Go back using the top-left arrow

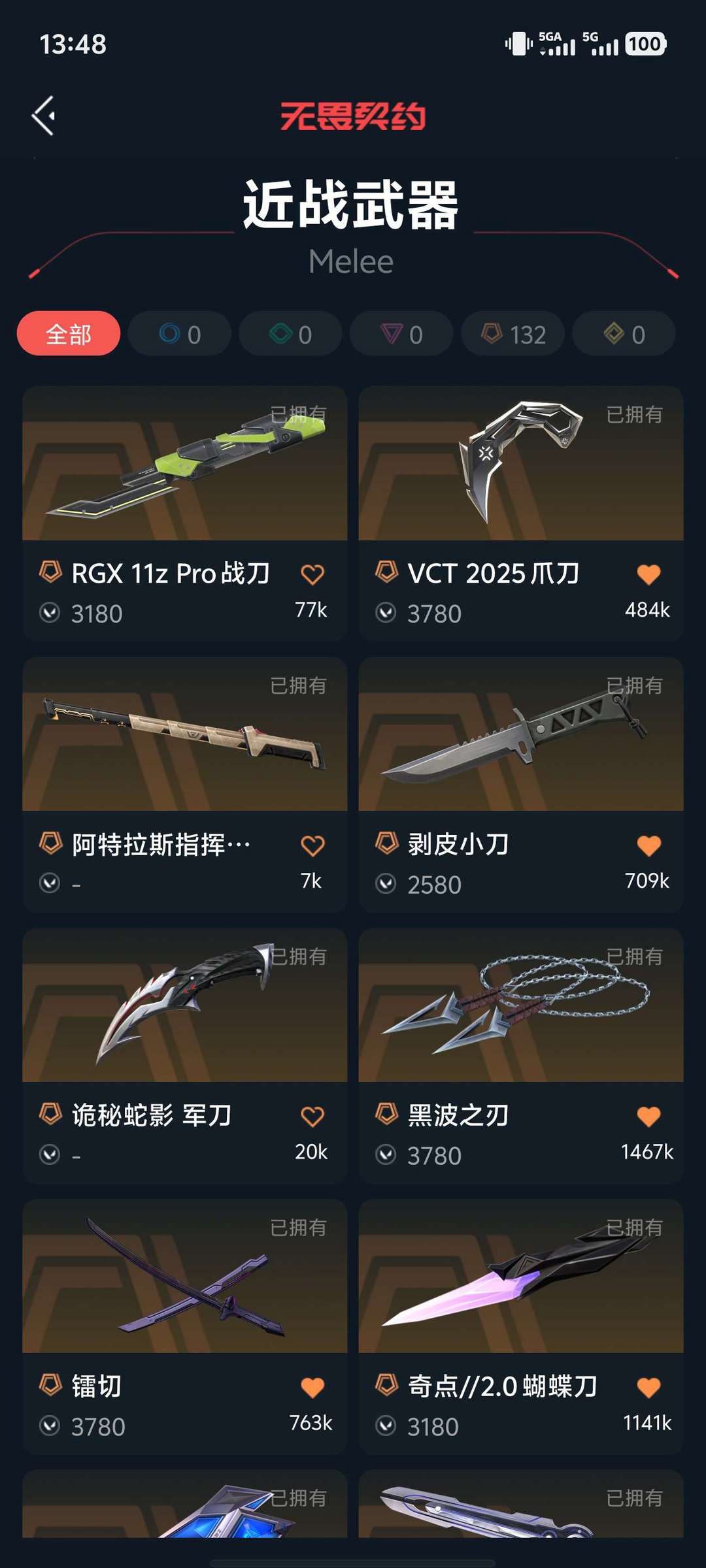coord(44,116)
